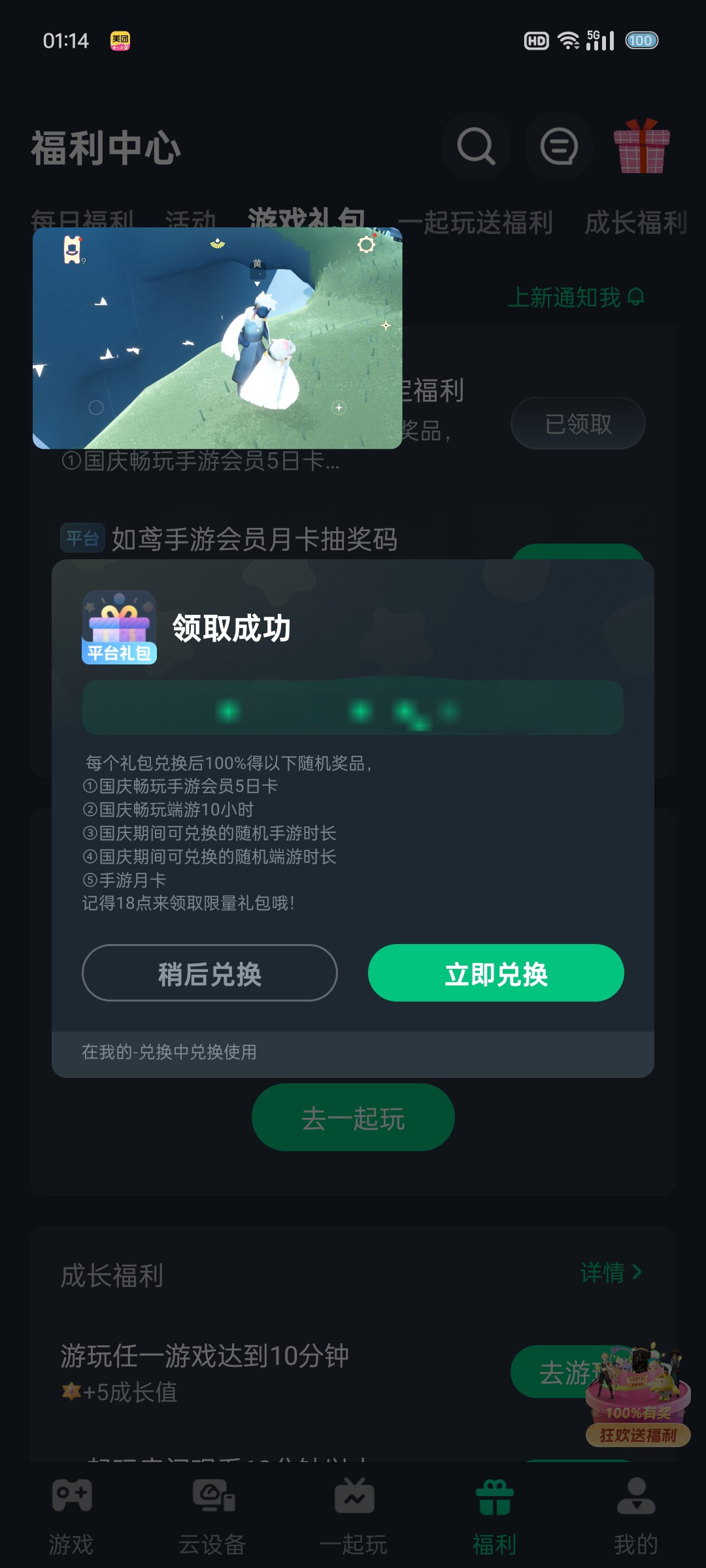Tap 立即兑换 to redeem now
This screenshot has height=1568, width=706.
pyautogui.click(x=496, y=973)
